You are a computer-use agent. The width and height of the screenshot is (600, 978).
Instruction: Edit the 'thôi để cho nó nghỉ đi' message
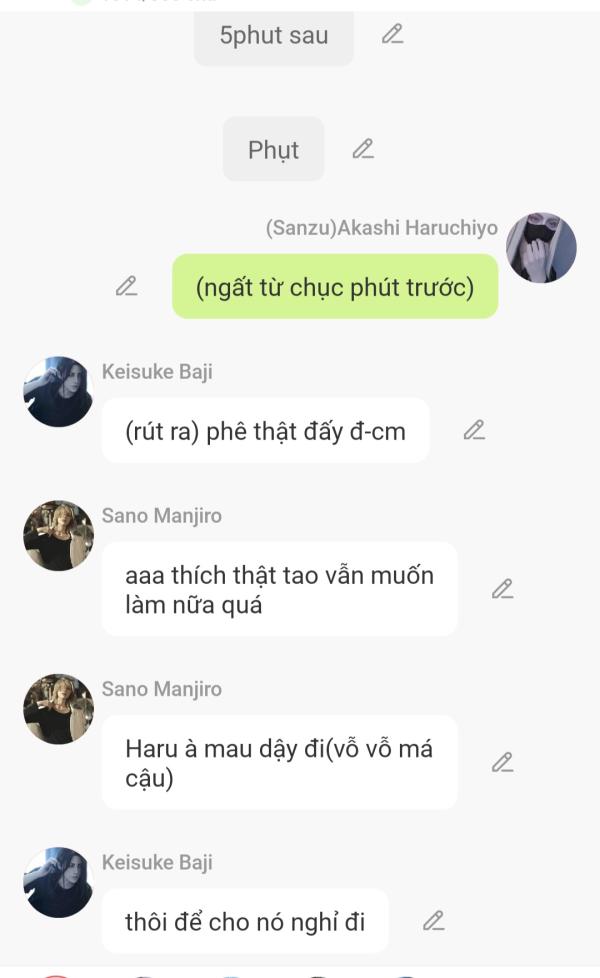(x=433, y=921)
